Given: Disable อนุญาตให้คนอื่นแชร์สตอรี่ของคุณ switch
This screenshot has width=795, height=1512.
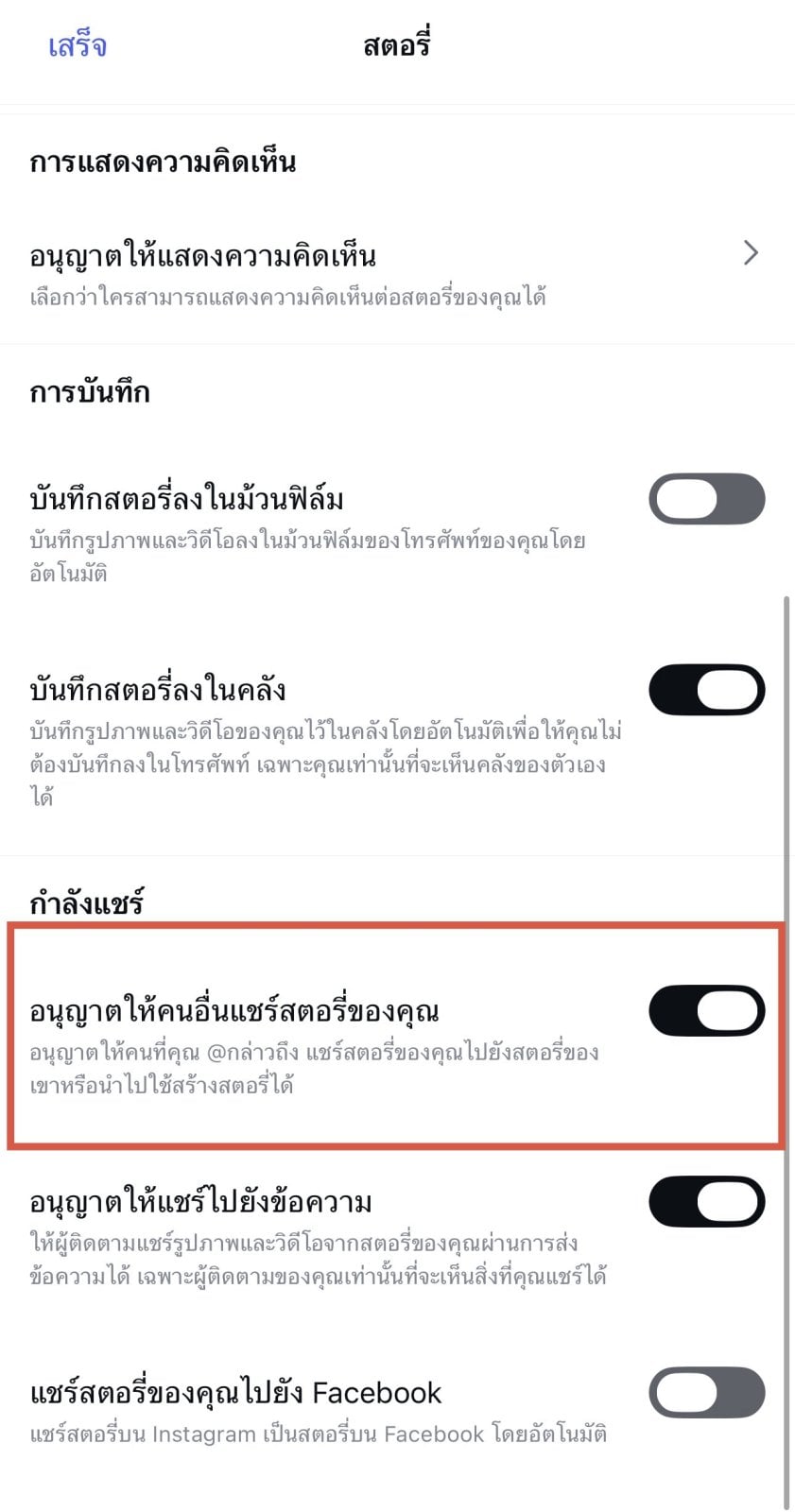Looking at the screenshot, I should [x=706, y=1011].
